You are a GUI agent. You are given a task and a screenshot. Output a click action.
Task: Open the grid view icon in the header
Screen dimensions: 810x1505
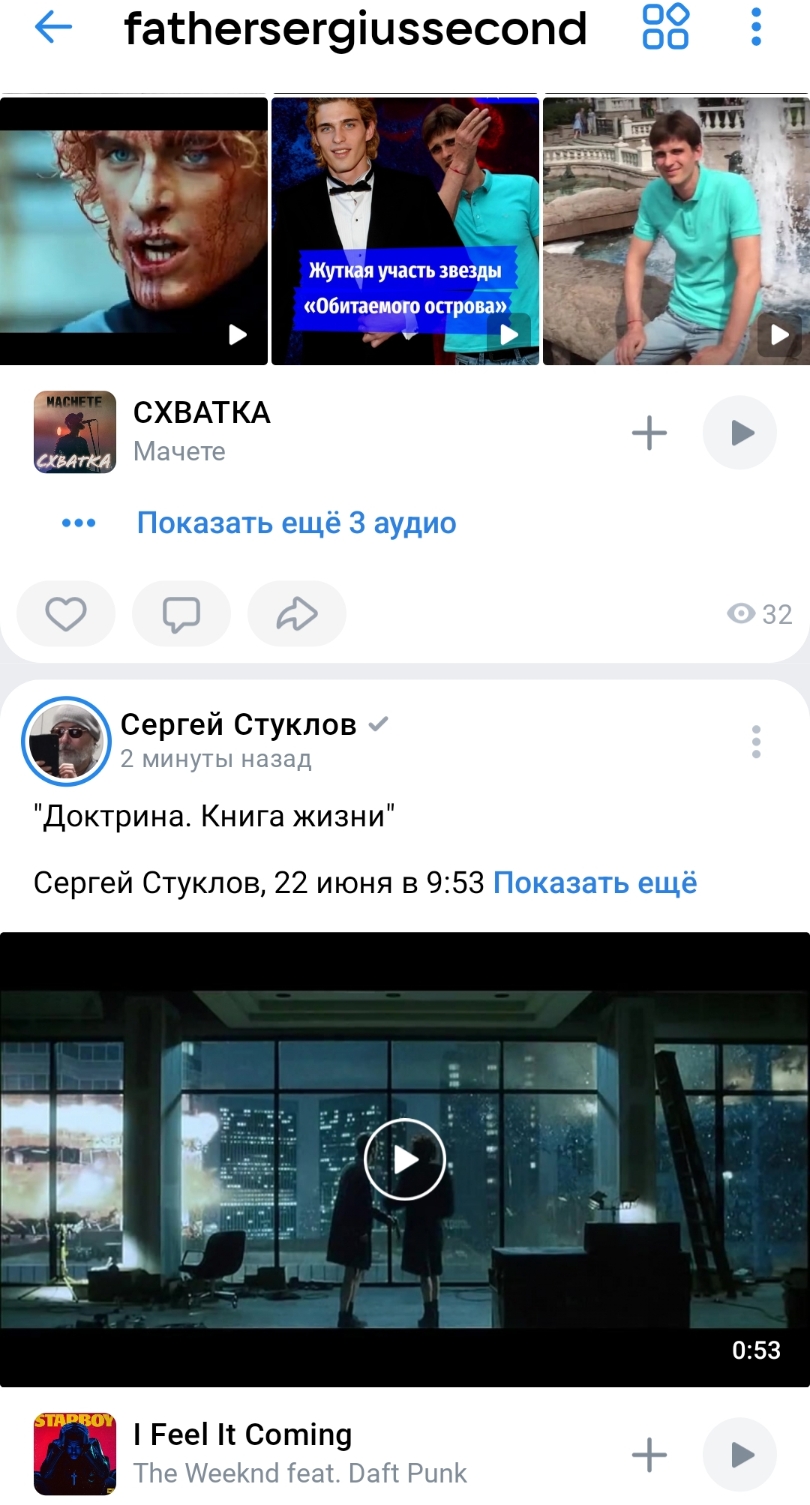pos(665,27)
